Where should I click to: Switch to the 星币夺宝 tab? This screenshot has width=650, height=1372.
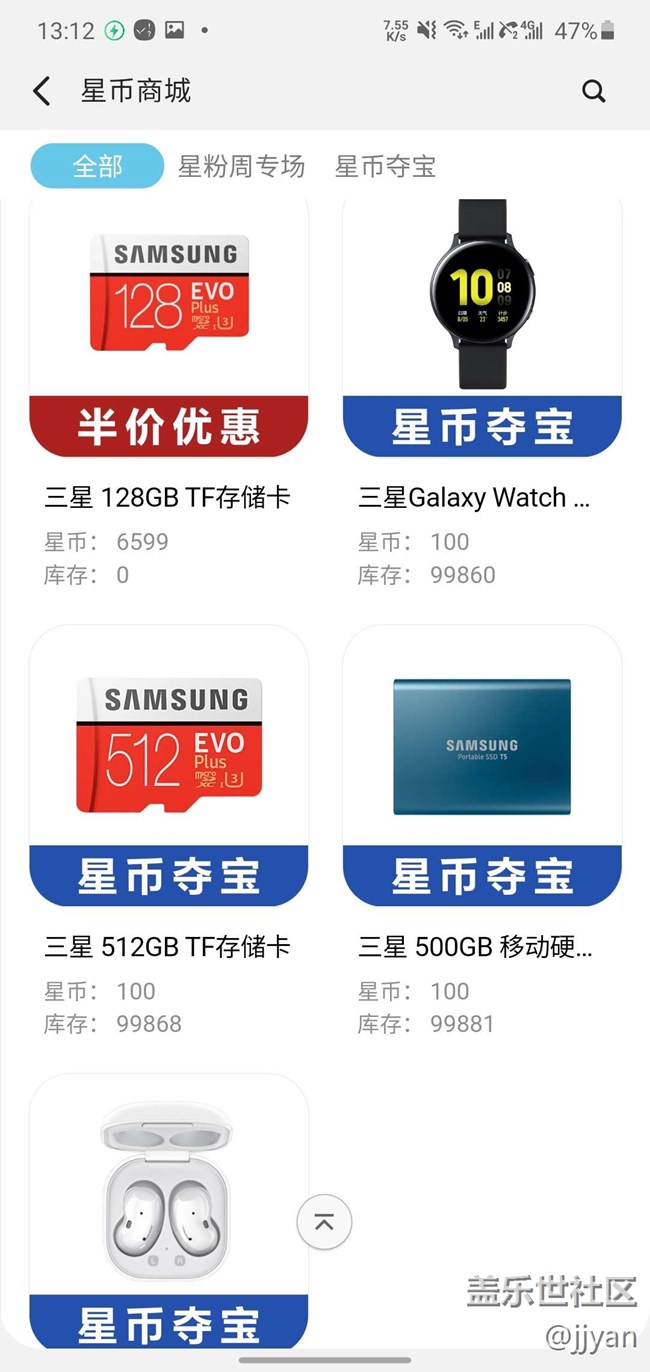click(x=385, y=166)
